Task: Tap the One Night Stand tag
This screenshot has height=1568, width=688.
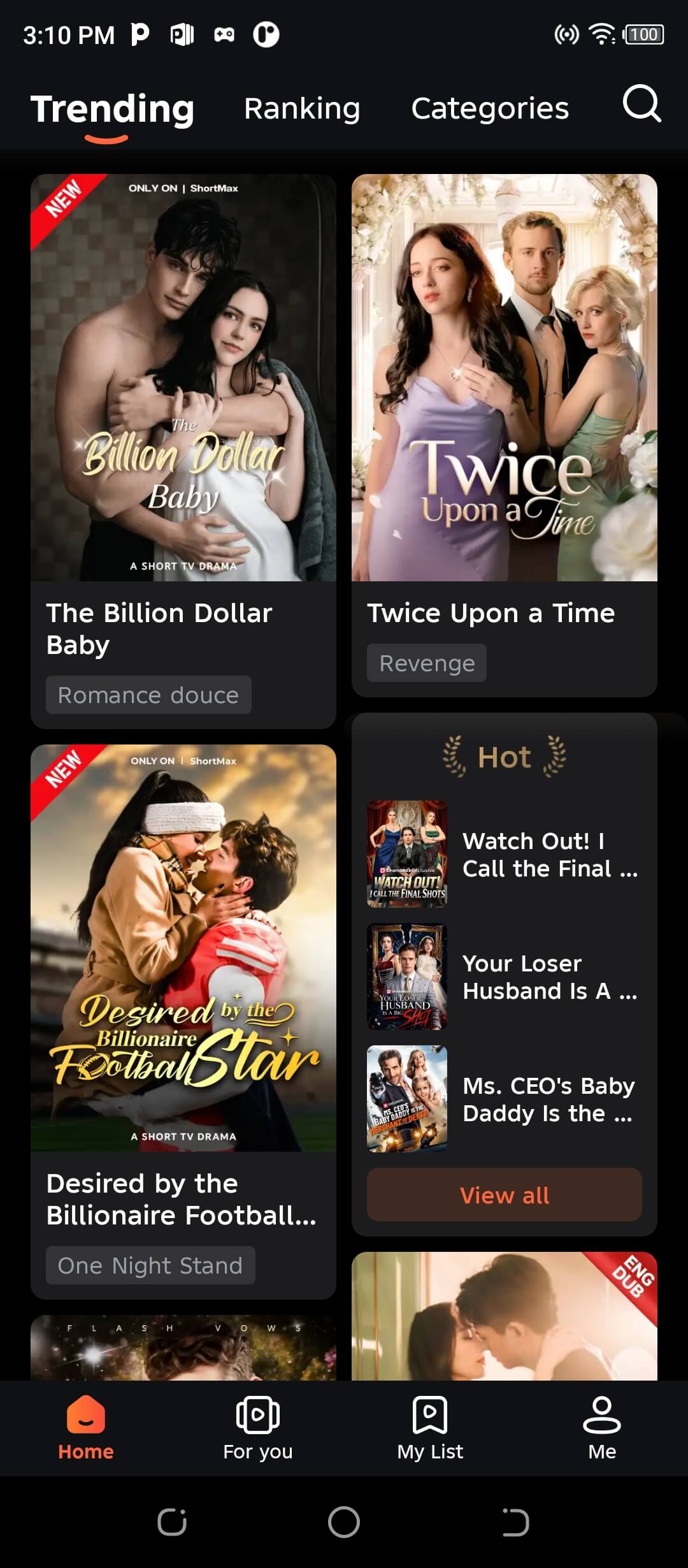Action: pos(150,1265)
